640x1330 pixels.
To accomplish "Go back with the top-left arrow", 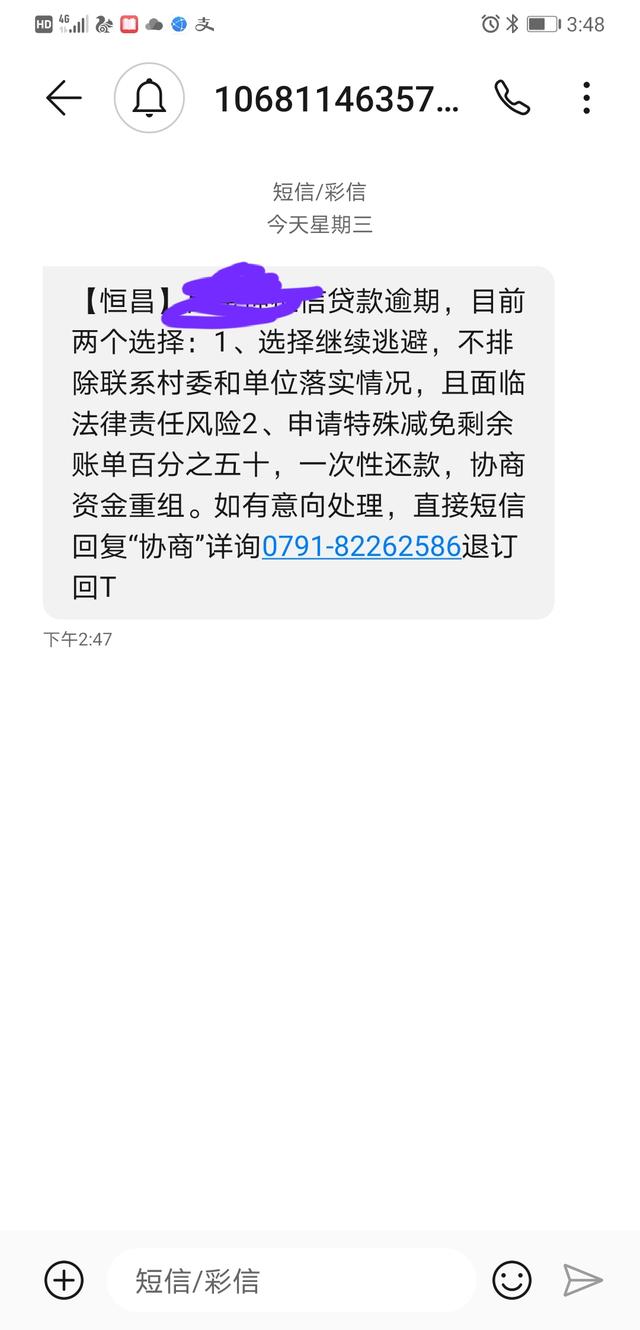I will pyautogui.click(x=63, y=98).
